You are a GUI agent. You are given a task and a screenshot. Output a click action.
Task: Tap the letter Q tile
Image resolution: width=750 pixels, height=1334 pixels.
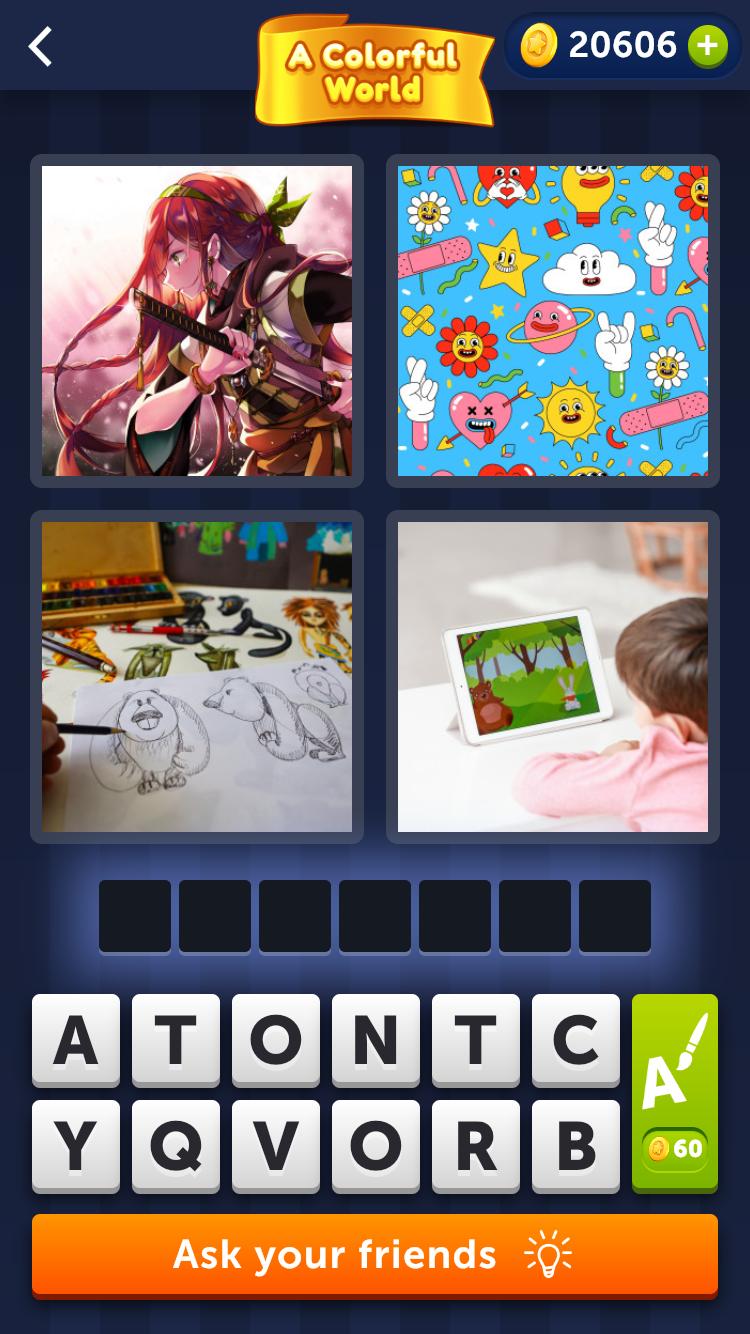tap(176, 1146)
